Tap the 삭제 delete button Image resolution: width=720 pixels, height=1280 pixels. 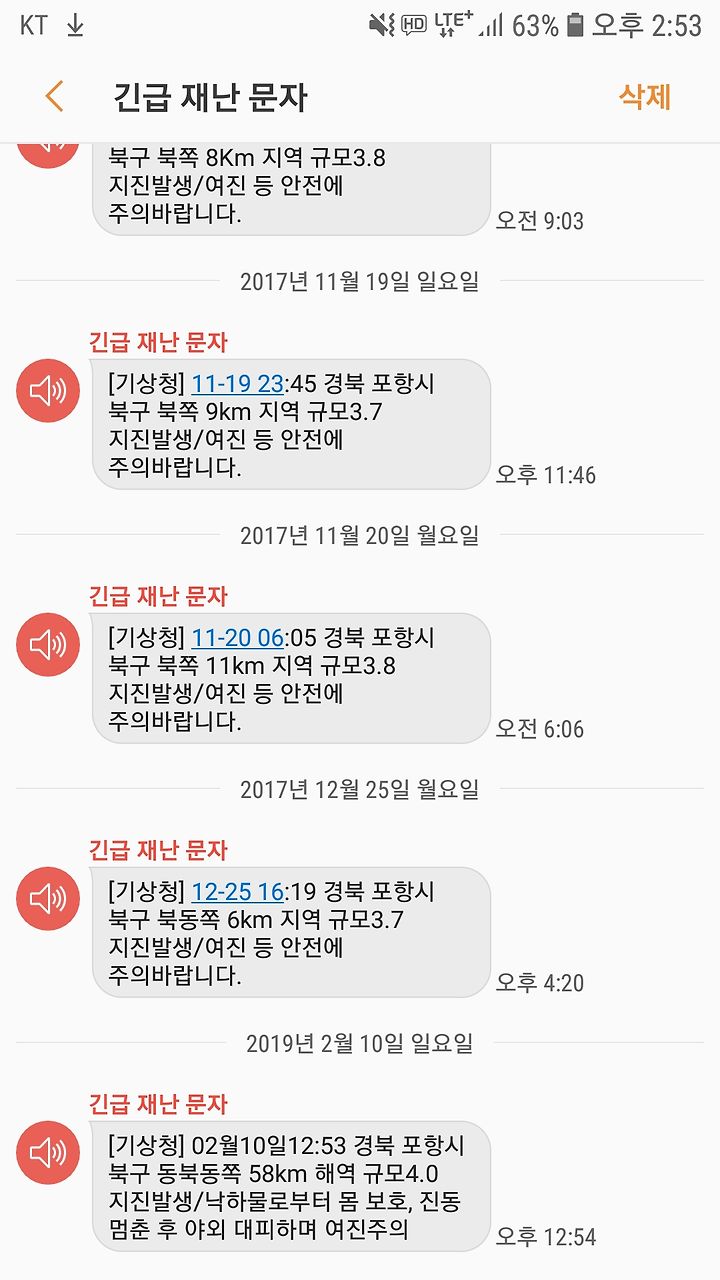click(645, 97)
